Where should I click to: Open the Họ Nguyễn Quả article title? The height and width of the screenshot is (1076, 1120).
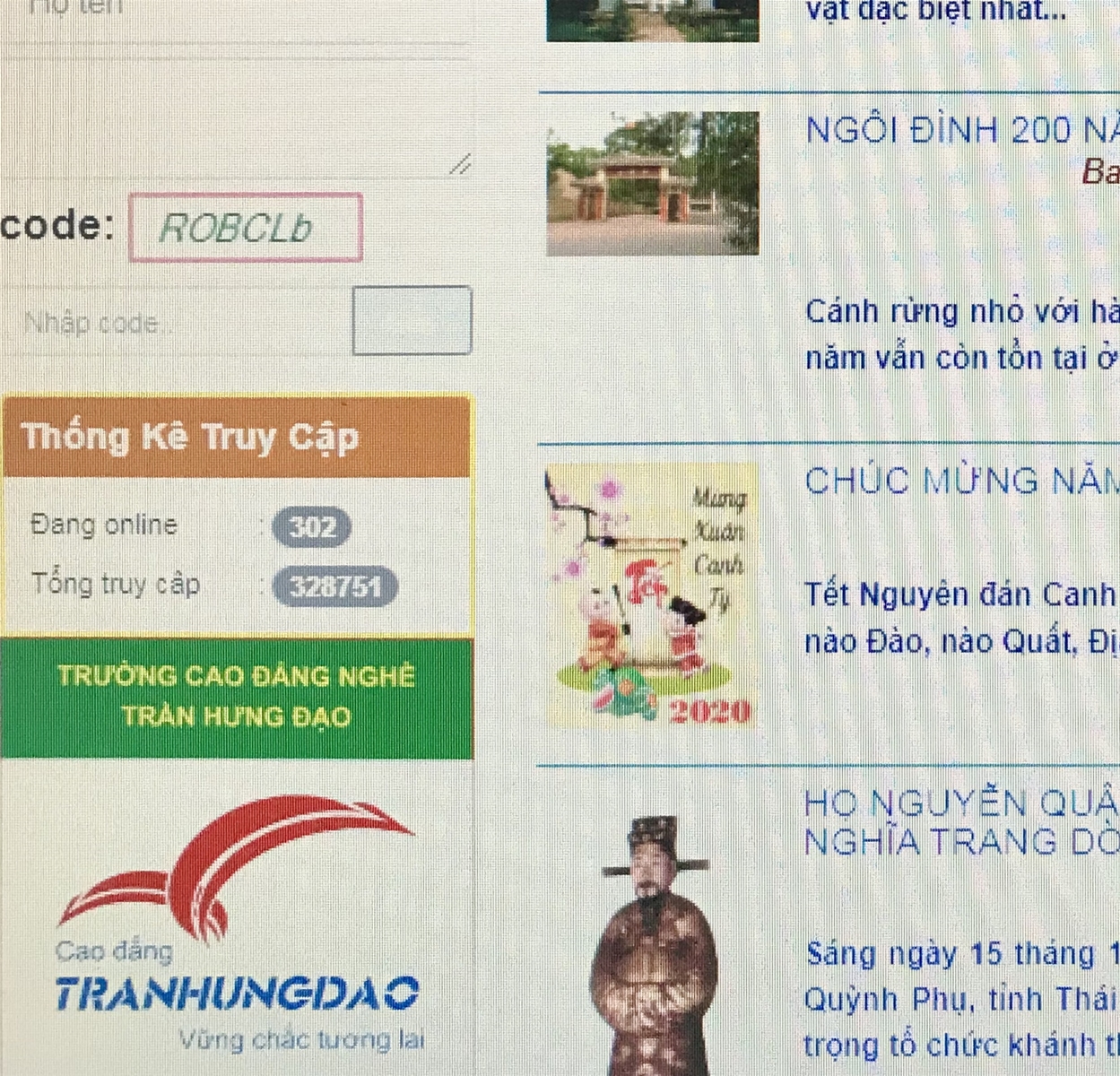point(961,821)
